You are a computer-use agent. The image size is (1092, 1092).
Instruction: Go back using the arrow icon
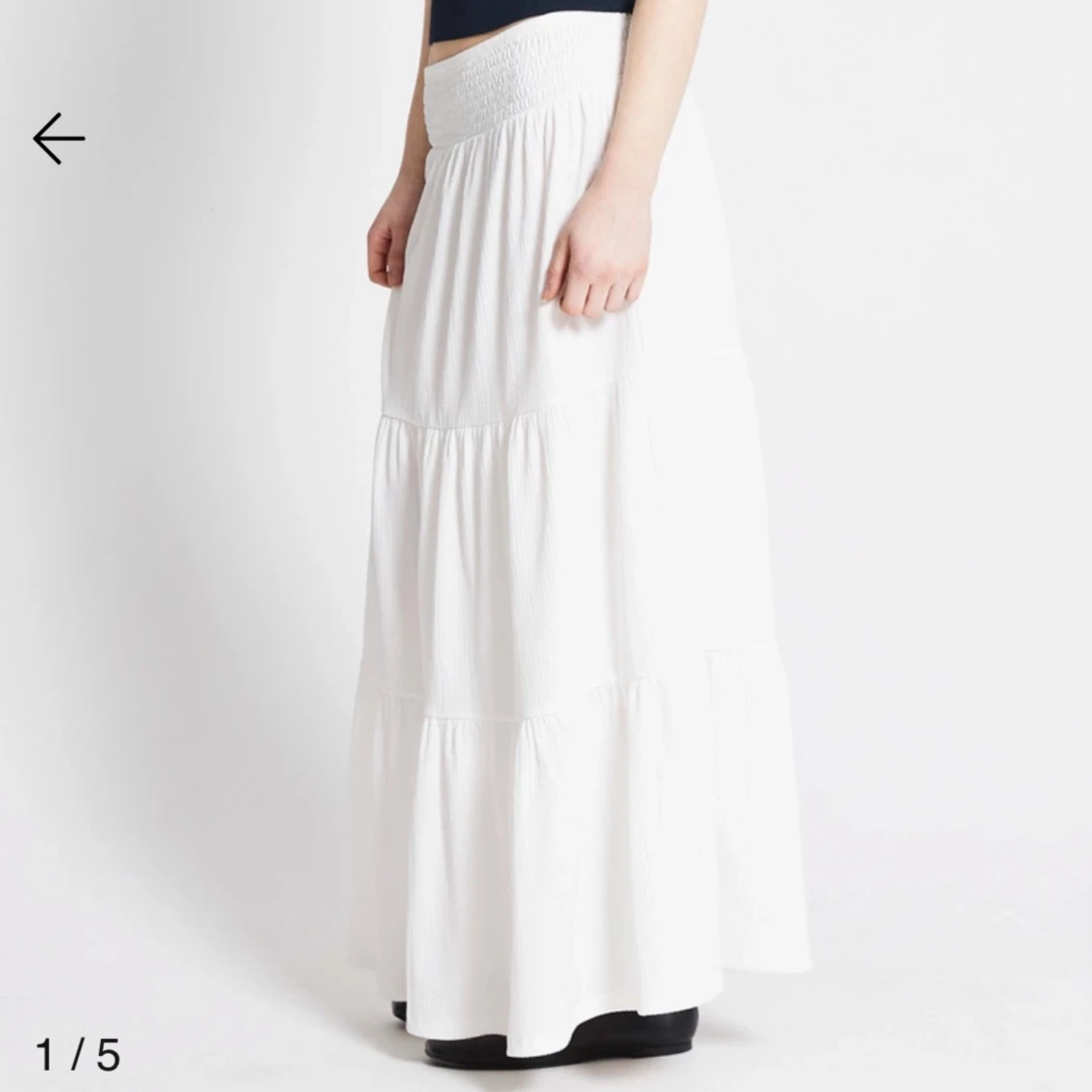(x=59, y=139)
